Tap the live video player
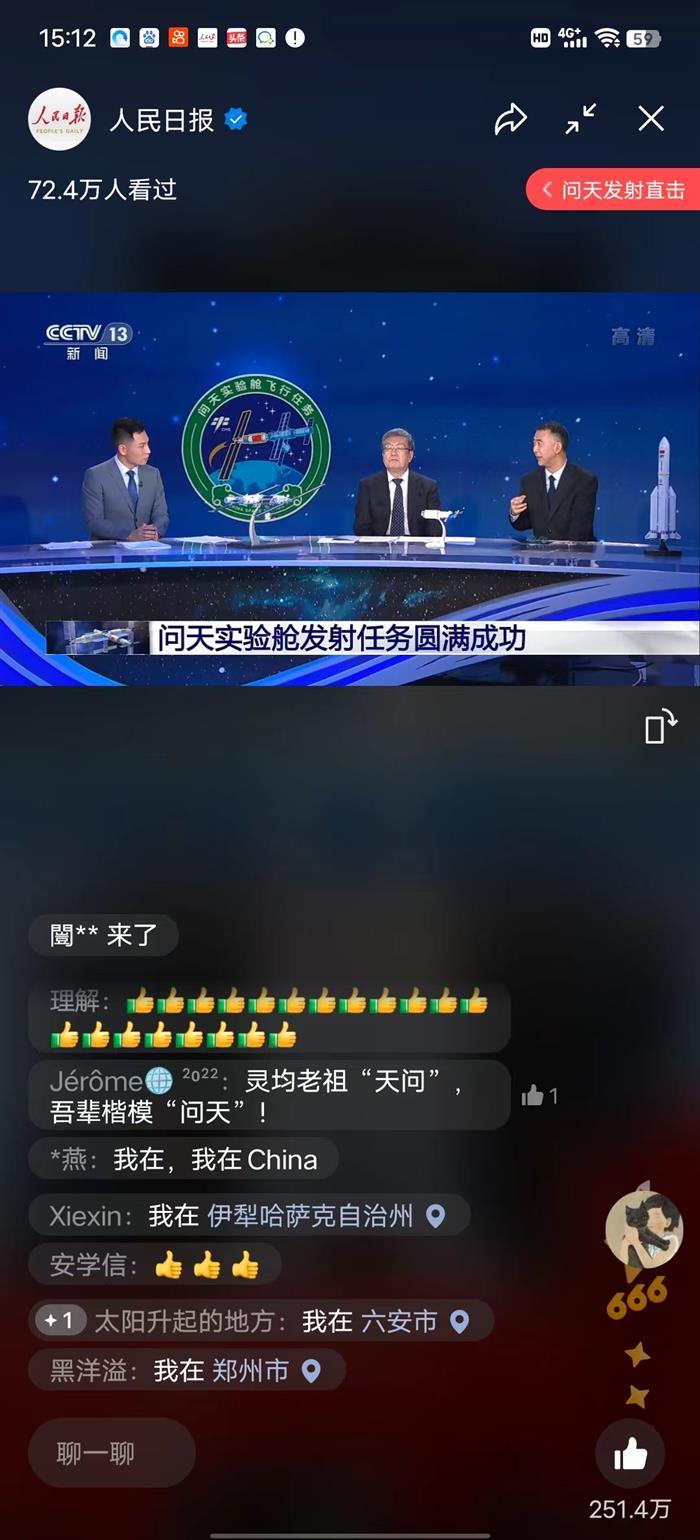 pos(350,488)
